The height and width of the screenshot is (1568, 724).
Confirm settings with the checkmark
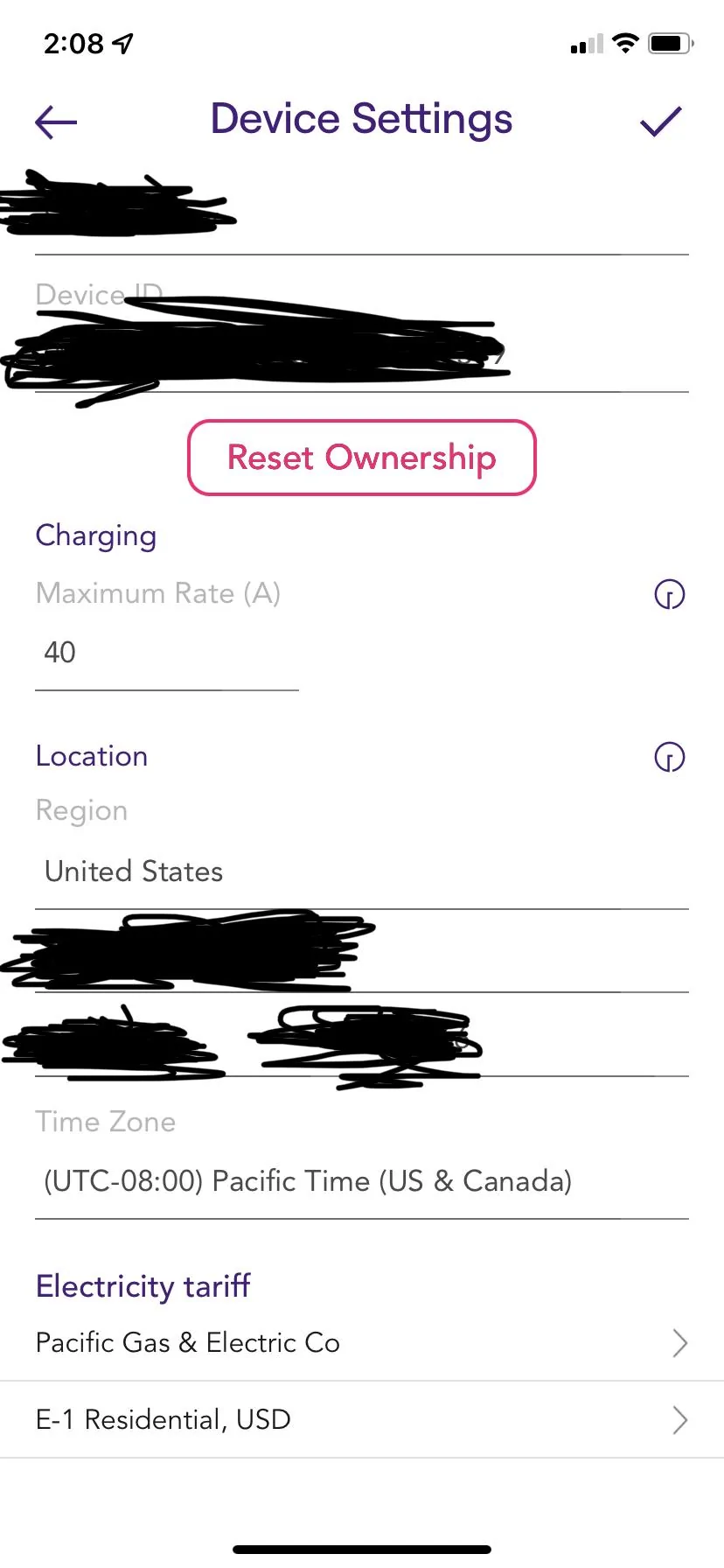(x=660, y=122)
